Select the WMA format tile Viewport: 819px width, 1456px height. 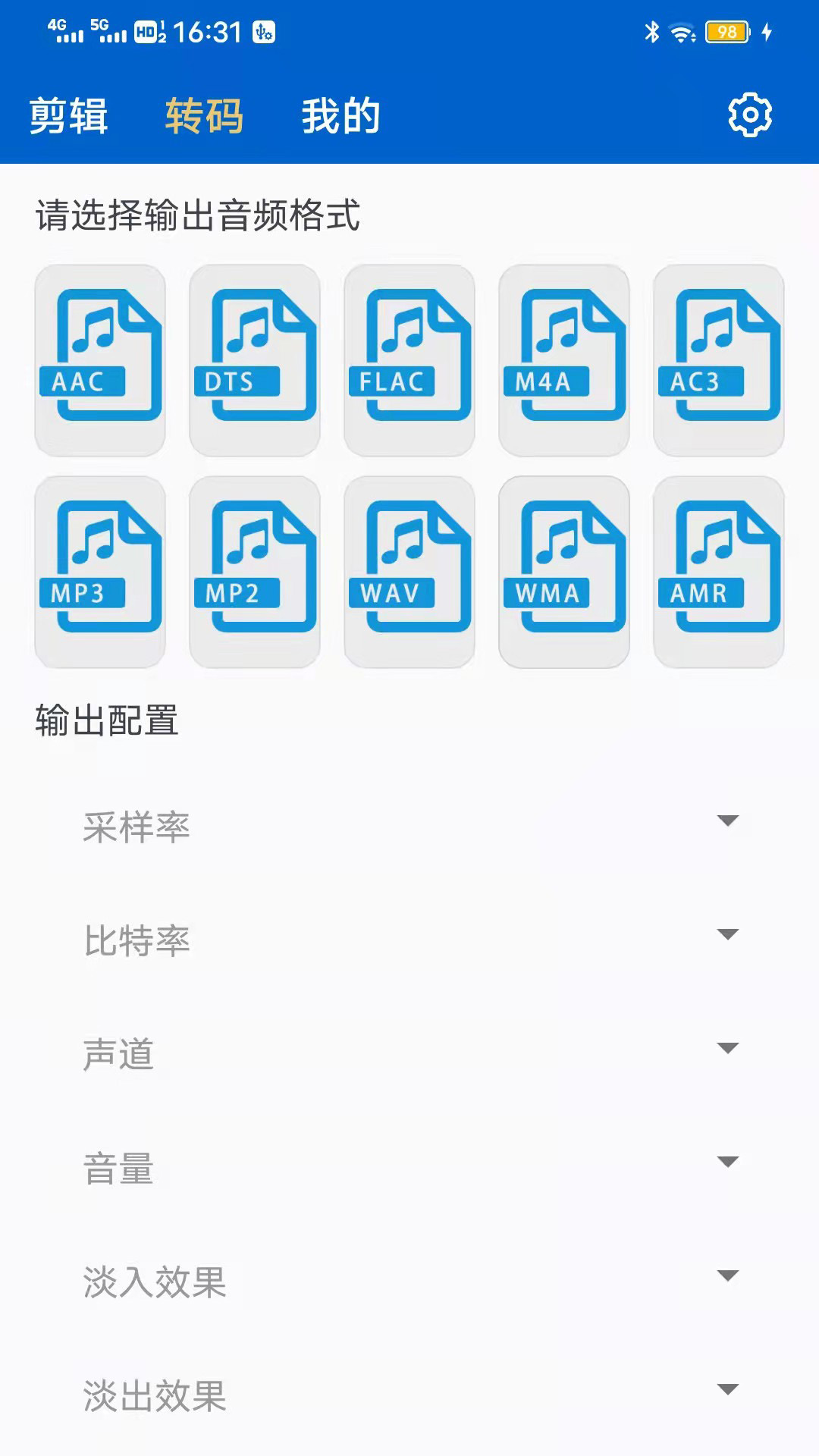(x=564, y=572)
